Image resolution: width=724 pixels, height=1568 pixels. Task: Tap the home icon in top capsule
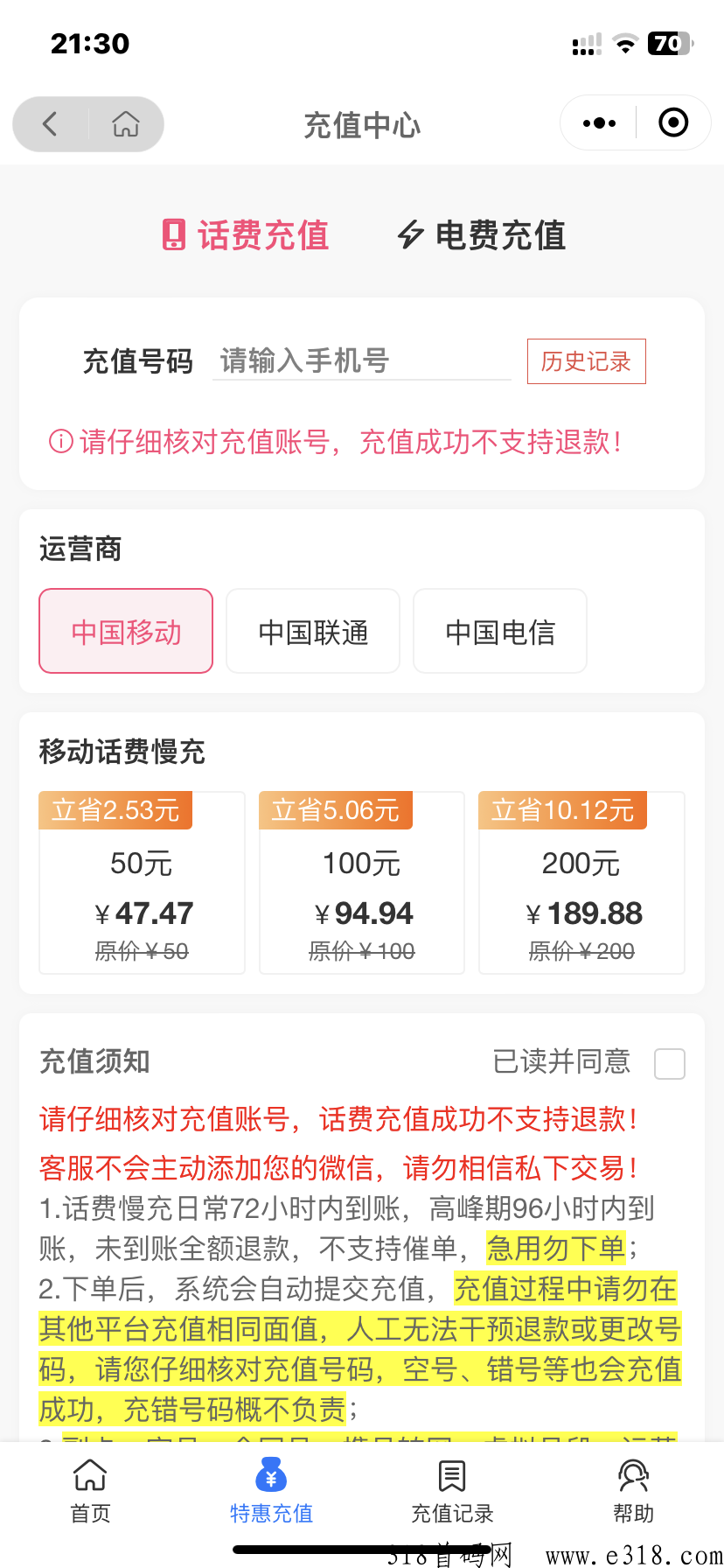pyautogui.click(x=126, y=124)
